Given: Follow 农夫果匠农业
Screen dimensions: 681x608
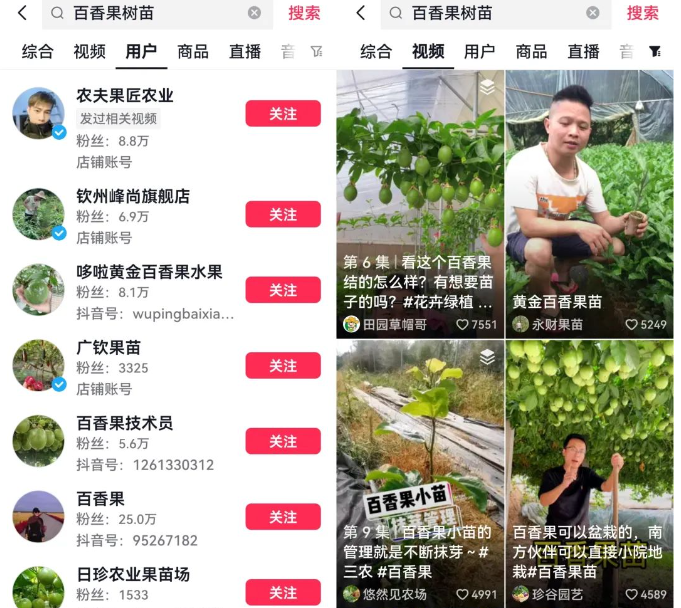Looking at the screenshot, I should [283, 114].
